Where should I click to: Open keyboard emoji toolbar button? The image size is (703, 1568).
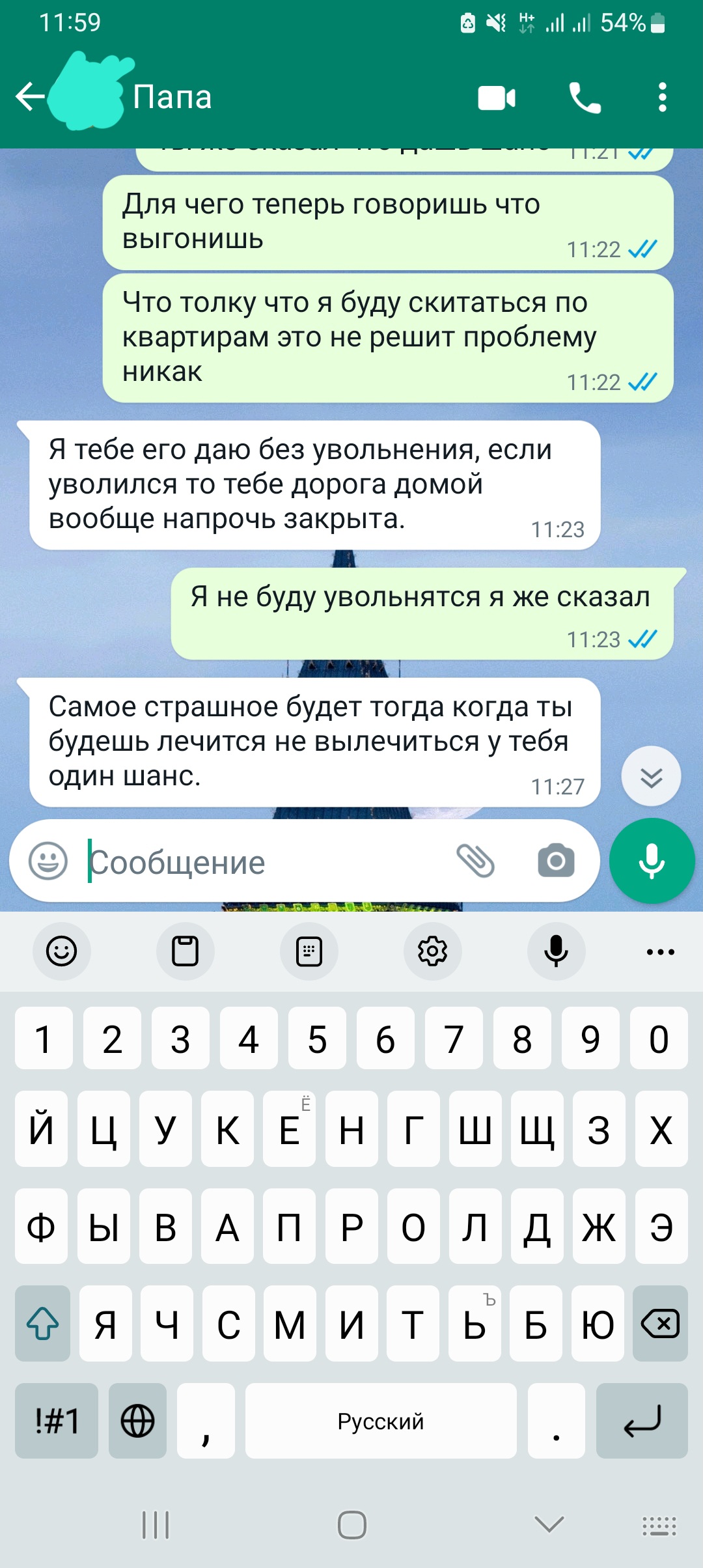point(62,951)
